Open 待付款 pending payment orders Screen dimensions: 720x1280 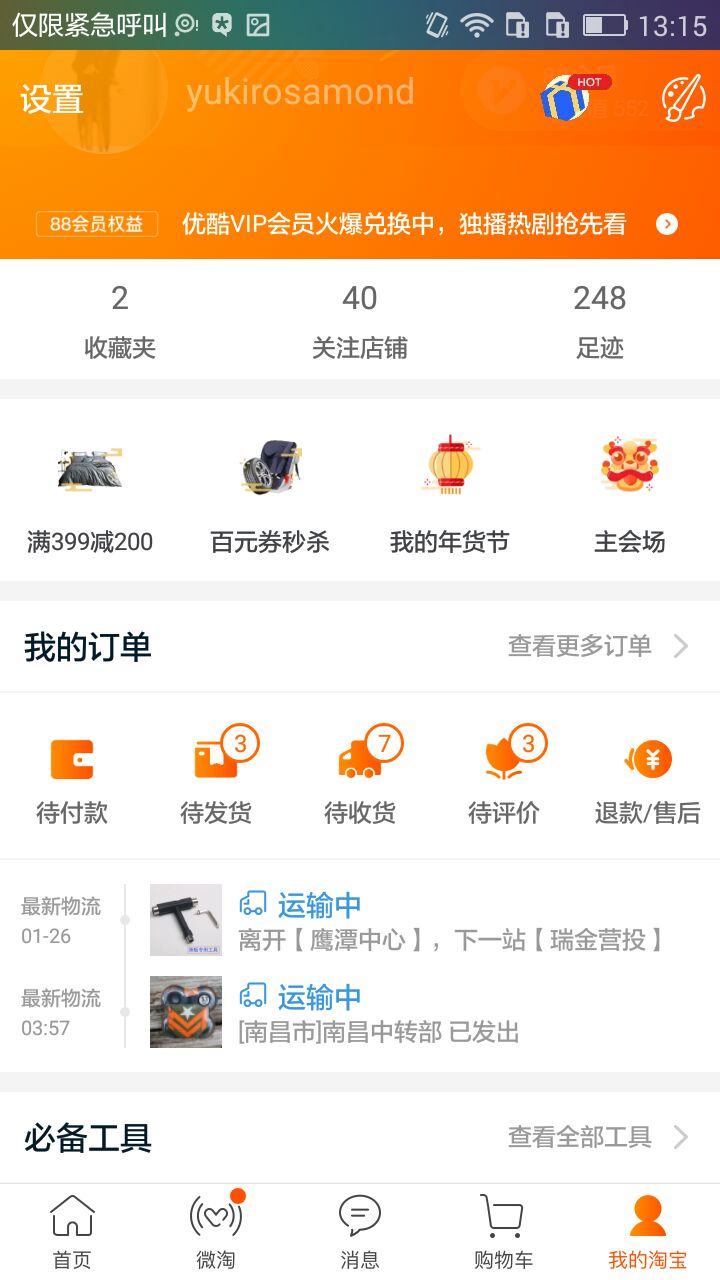[x=72, y=780]
